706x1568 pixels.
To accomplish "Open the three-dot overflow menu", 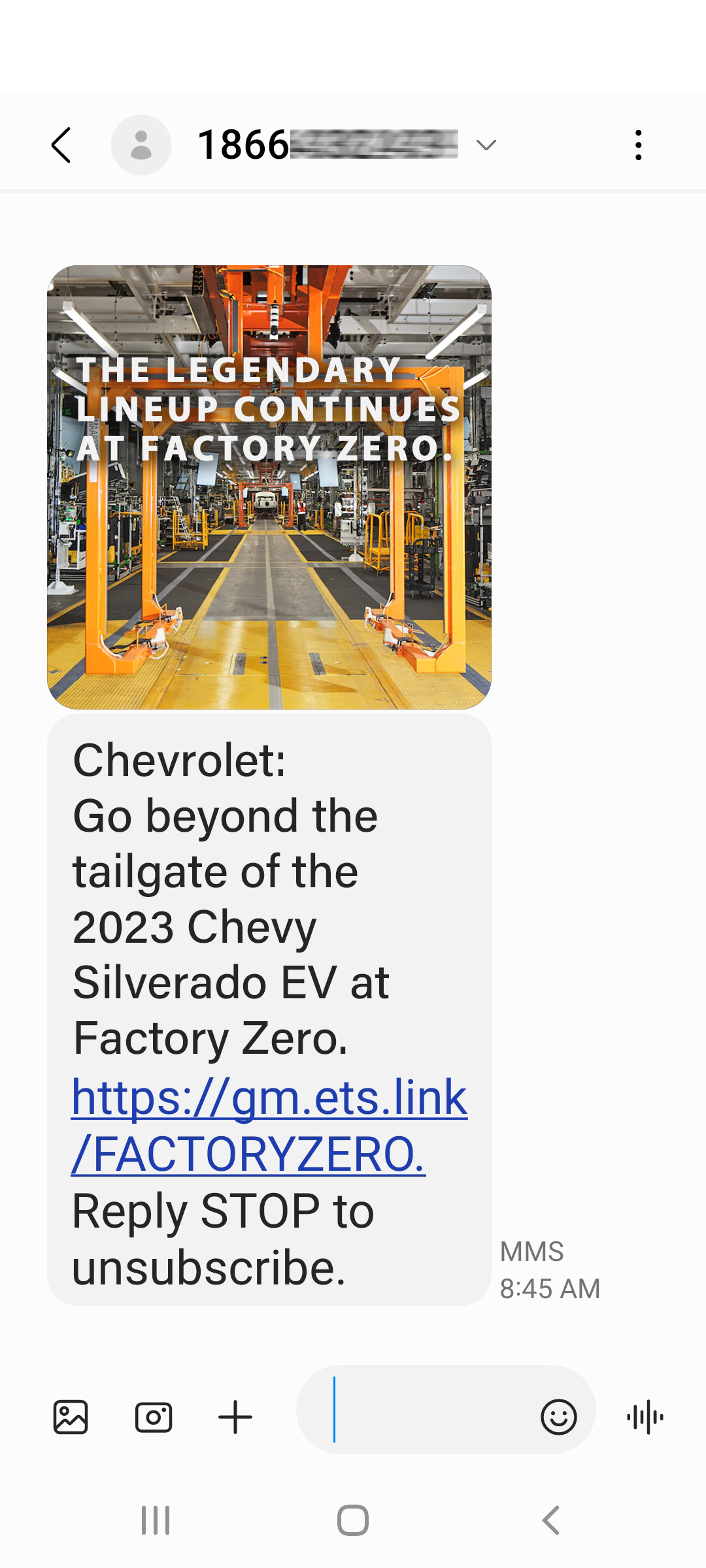I will [x=638, y=144].
